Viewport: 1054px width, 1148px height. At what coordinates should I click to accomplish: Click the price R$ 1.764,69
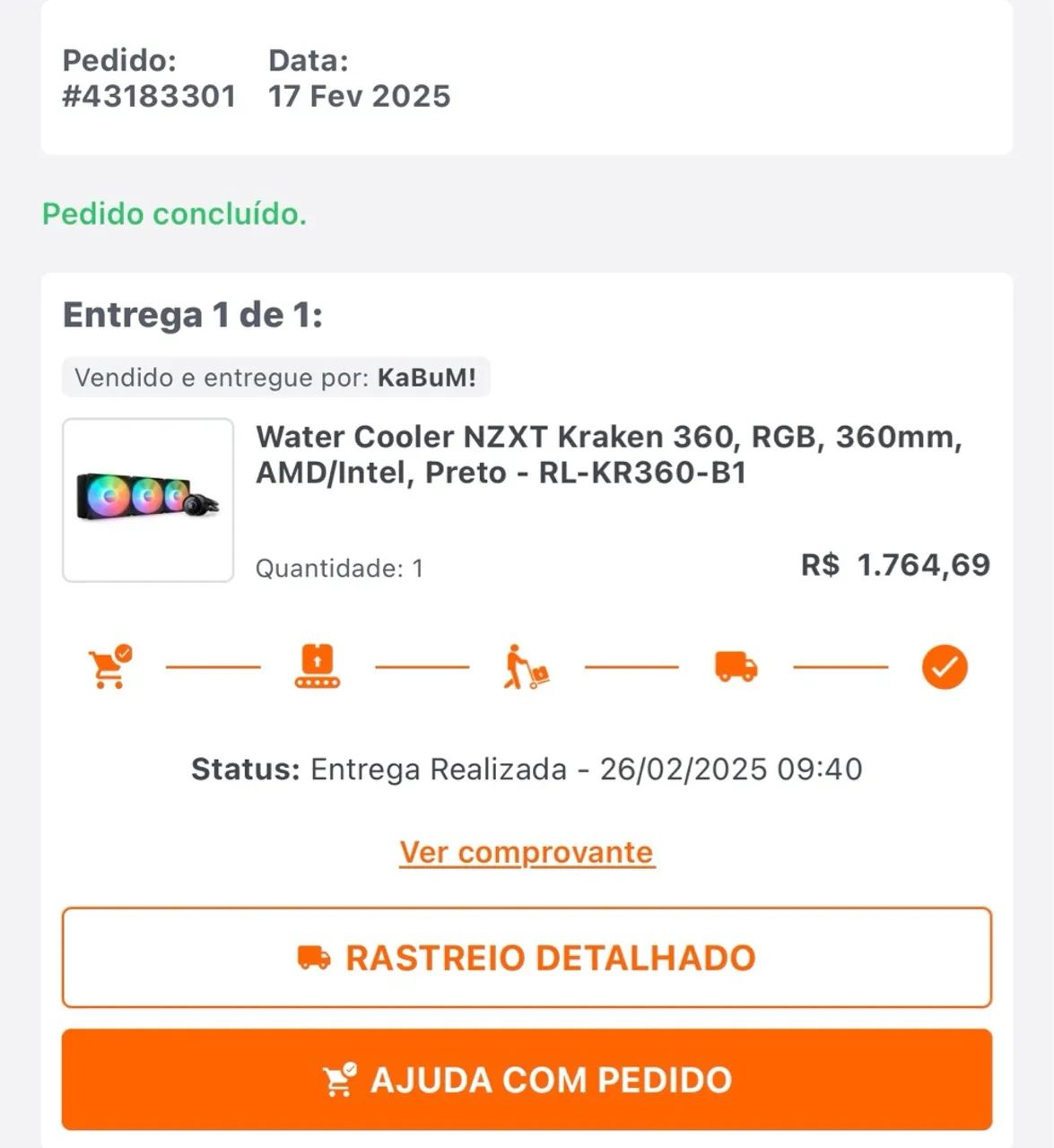tap(894, 564)
